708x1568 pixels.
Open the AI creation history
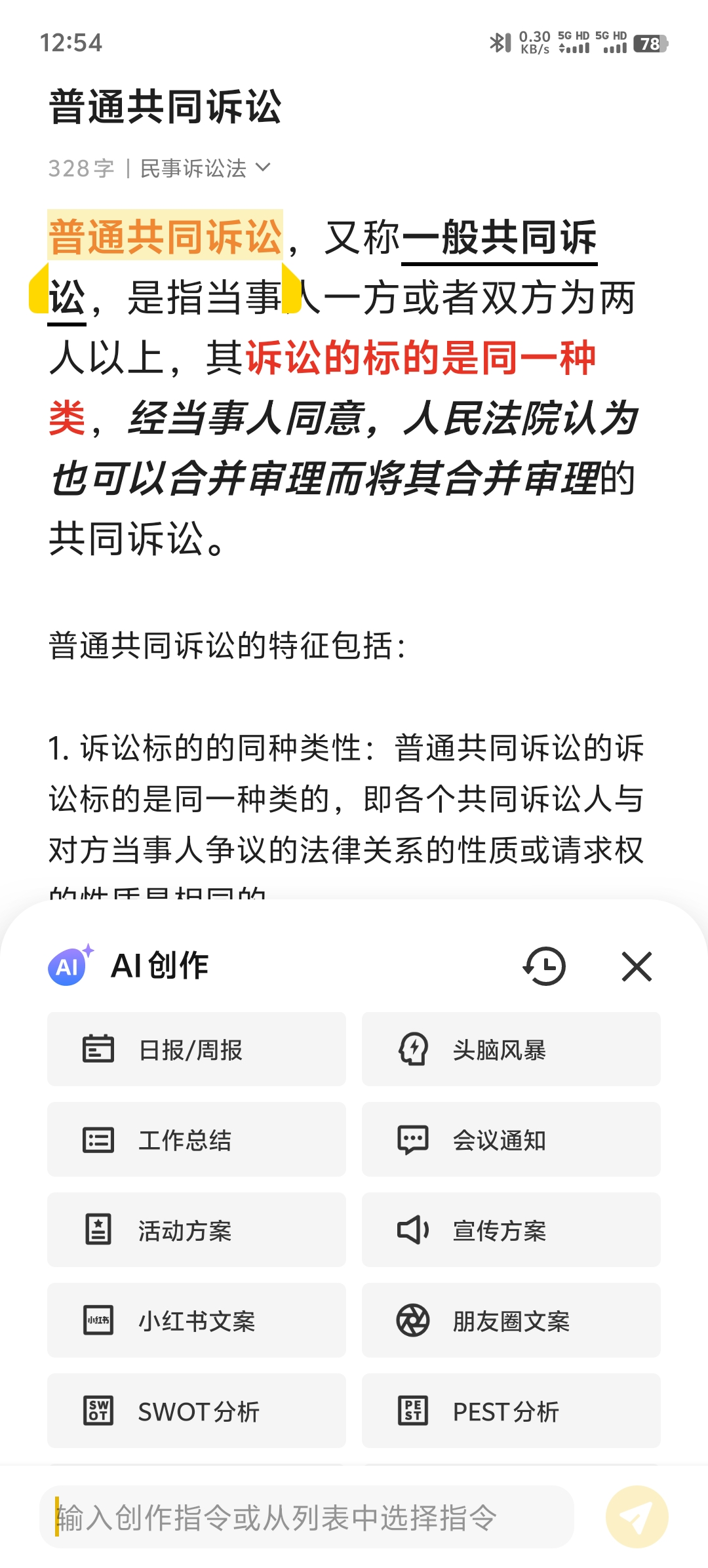click(x=544, y=966)
